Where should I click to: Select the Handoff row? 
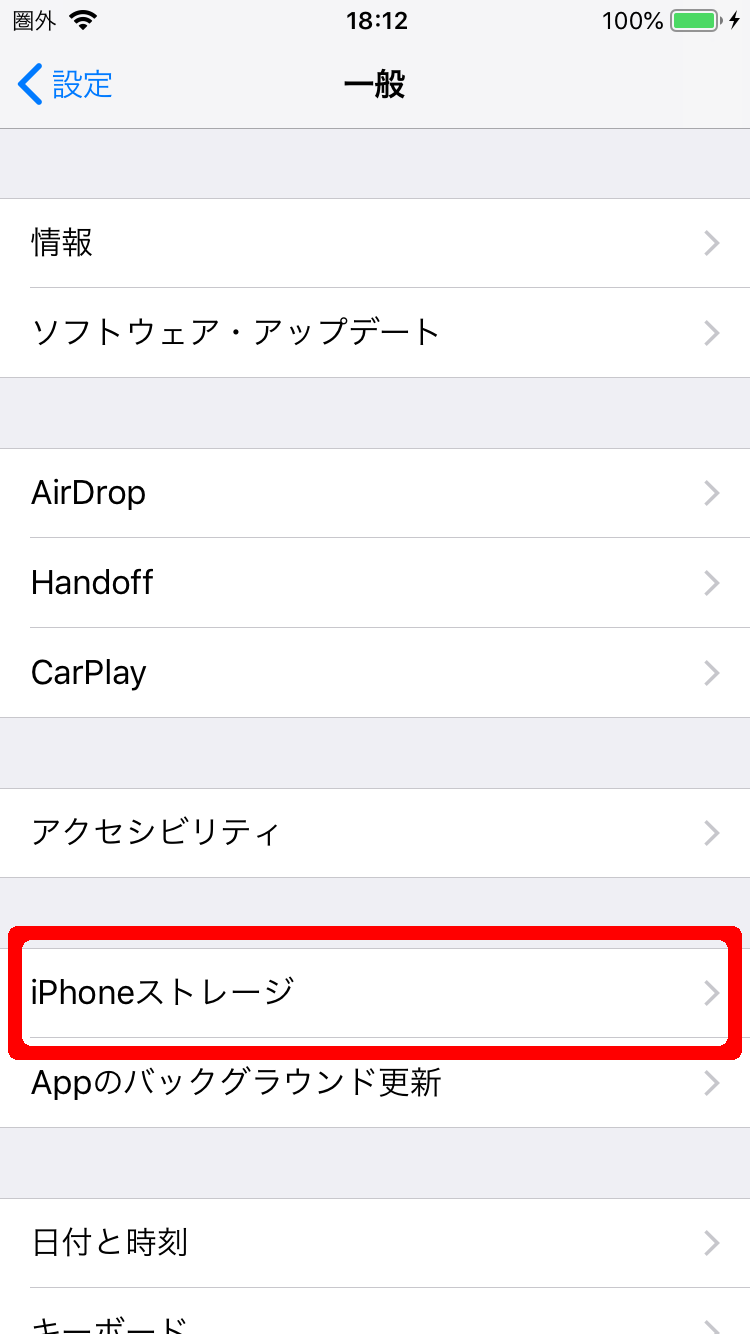375,582
